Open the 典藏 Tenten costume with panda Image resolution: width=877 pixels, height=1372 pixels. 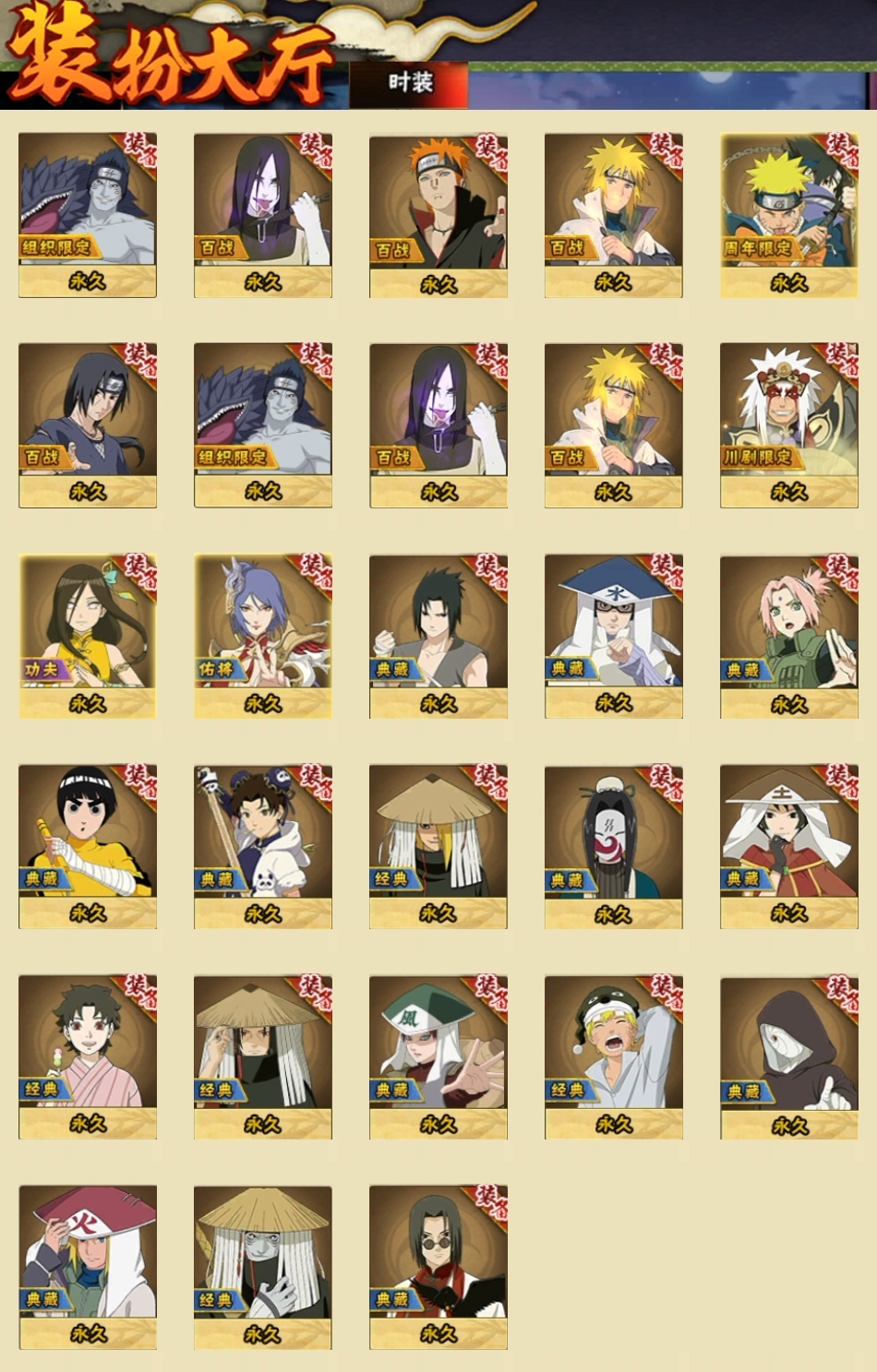tap(263, 845)
